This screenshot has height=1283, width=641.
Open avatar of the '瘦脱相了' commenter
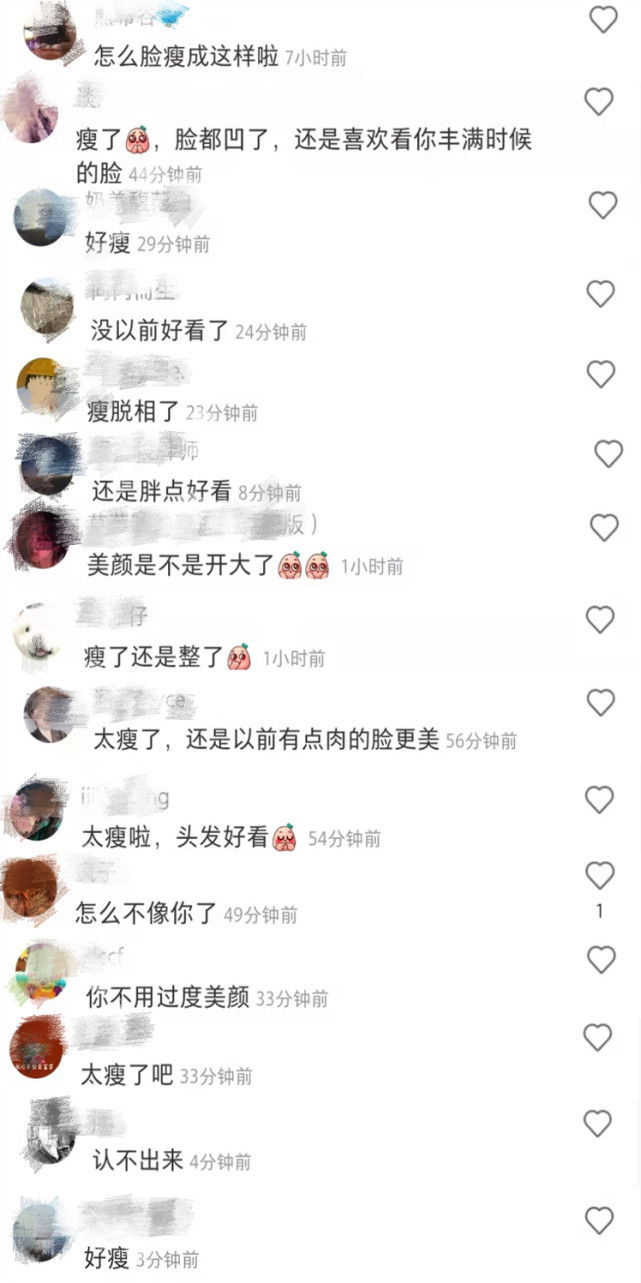pos(44,385)
